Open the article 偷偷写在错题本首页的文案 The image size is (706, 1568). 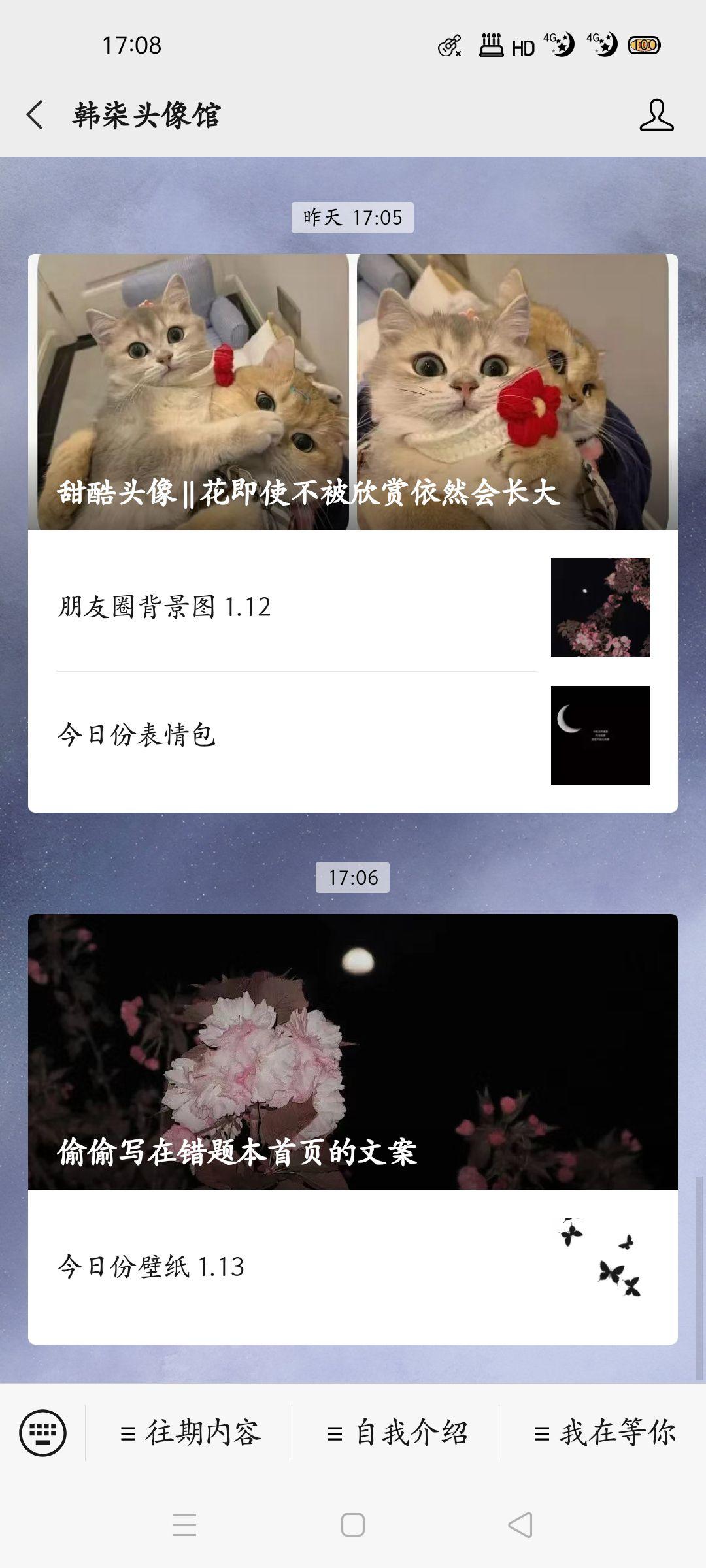(353, 1052)
